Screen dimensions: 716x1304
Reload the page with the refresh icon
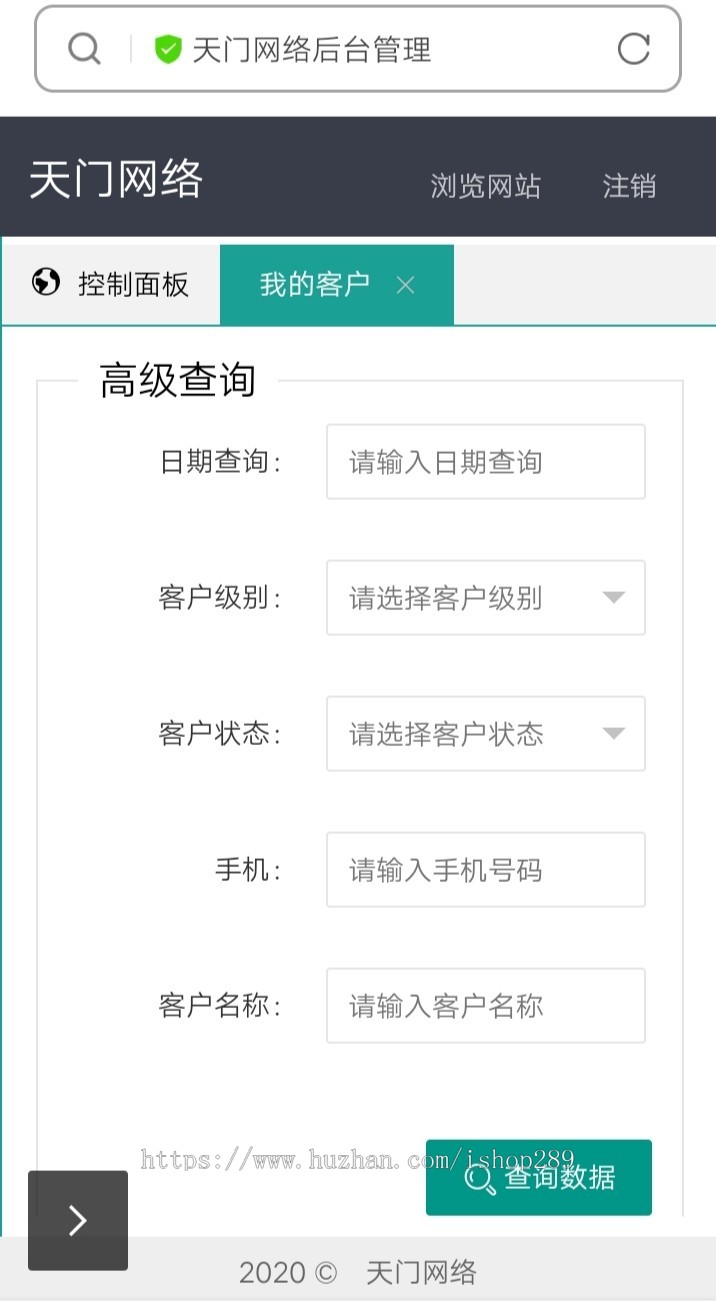click(633, 49)
